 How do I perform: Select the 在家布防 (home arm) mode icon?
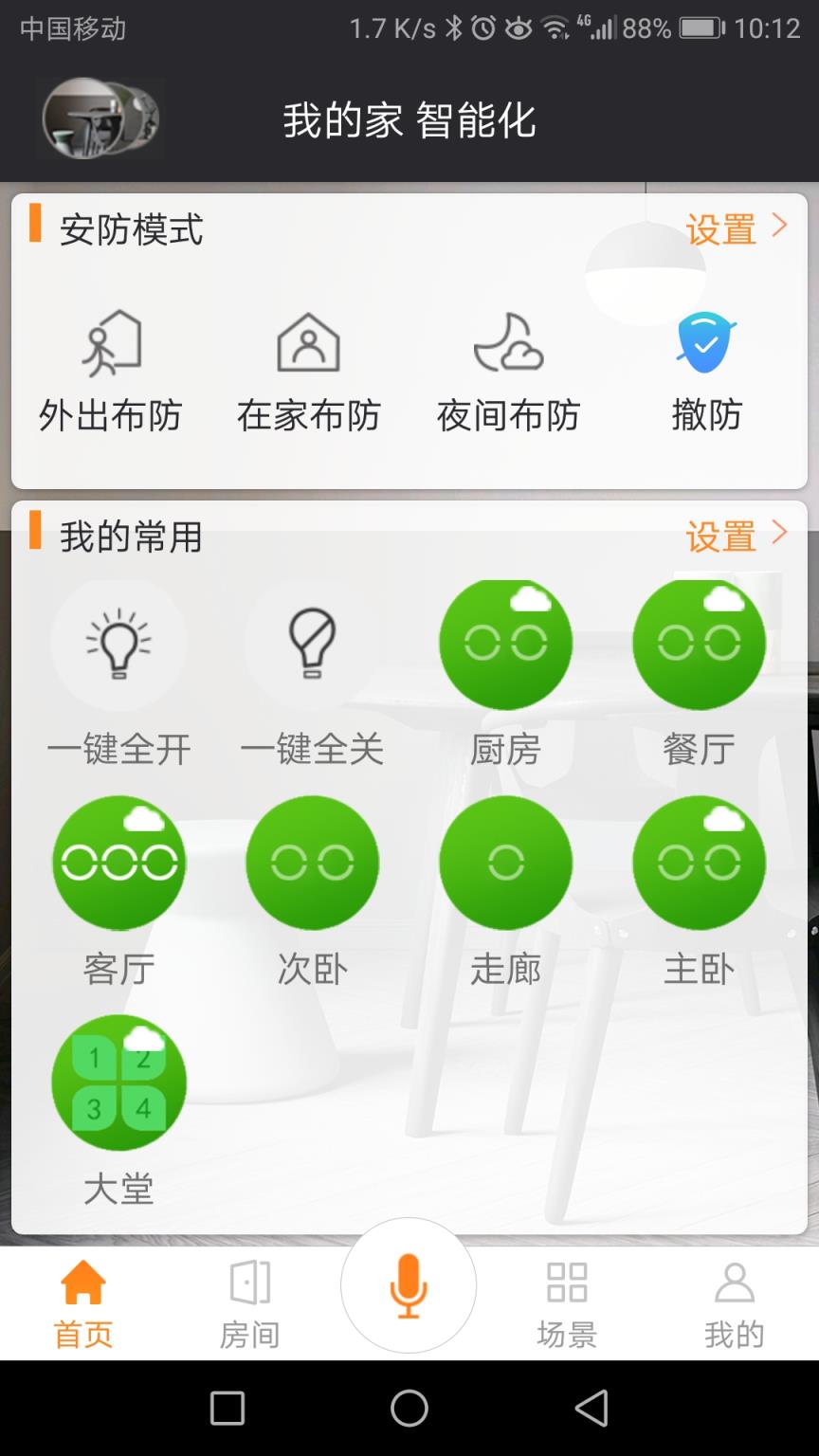tap(307, 346)
